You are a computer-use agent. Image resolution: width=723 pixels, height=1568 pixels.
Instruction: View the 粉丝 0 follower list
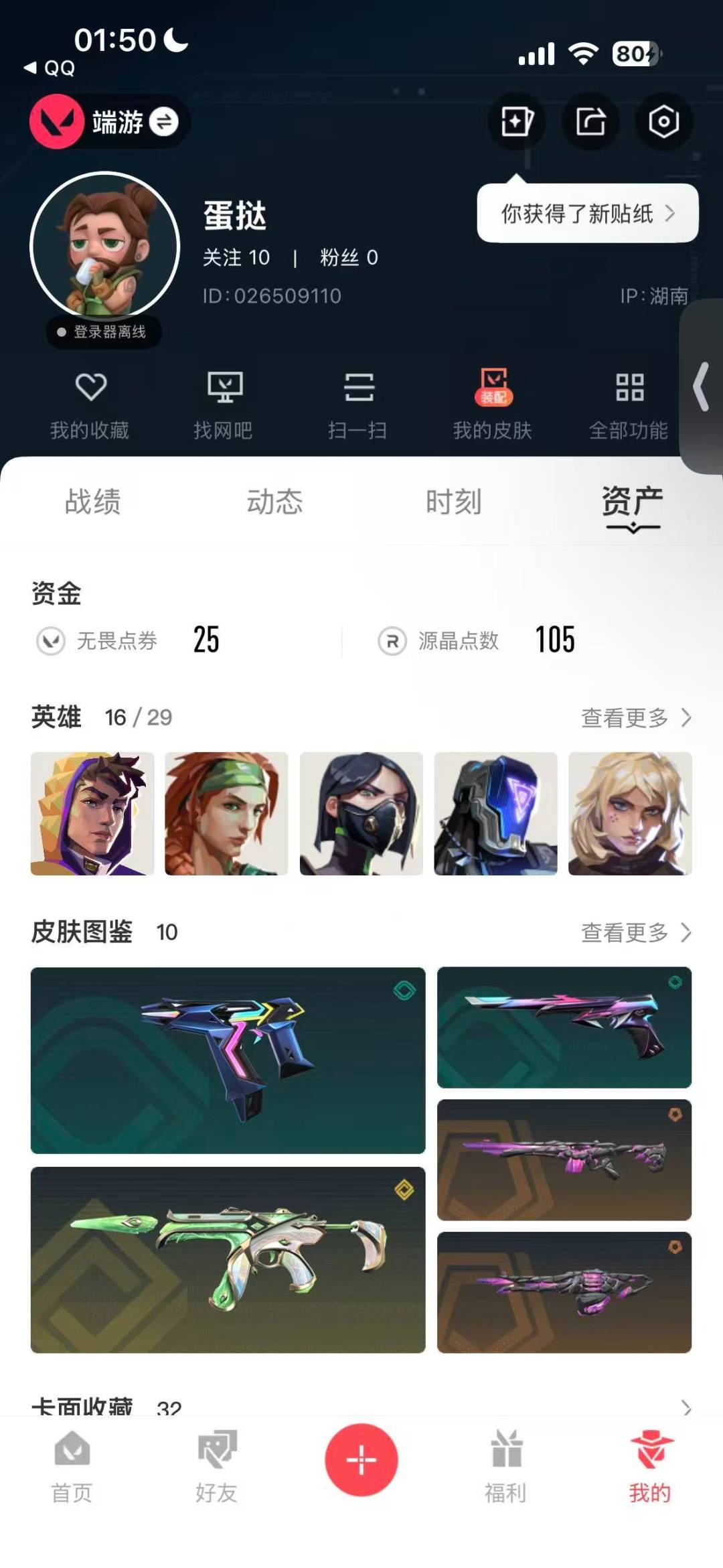pyautogui.click(x=348, y=259)
